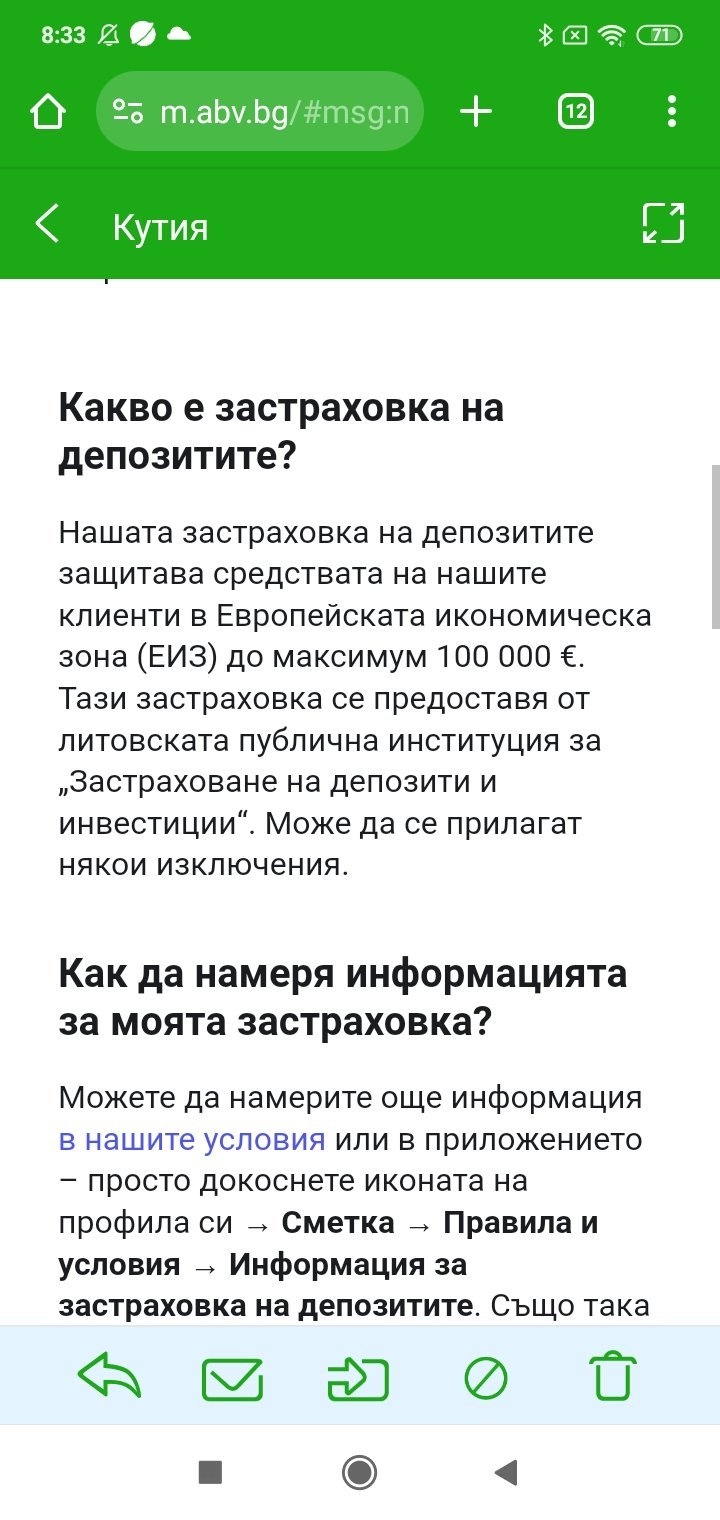The height and width of the screenshot is (1520, 720).
Task: Open a new browser tab
Action: 476,112
